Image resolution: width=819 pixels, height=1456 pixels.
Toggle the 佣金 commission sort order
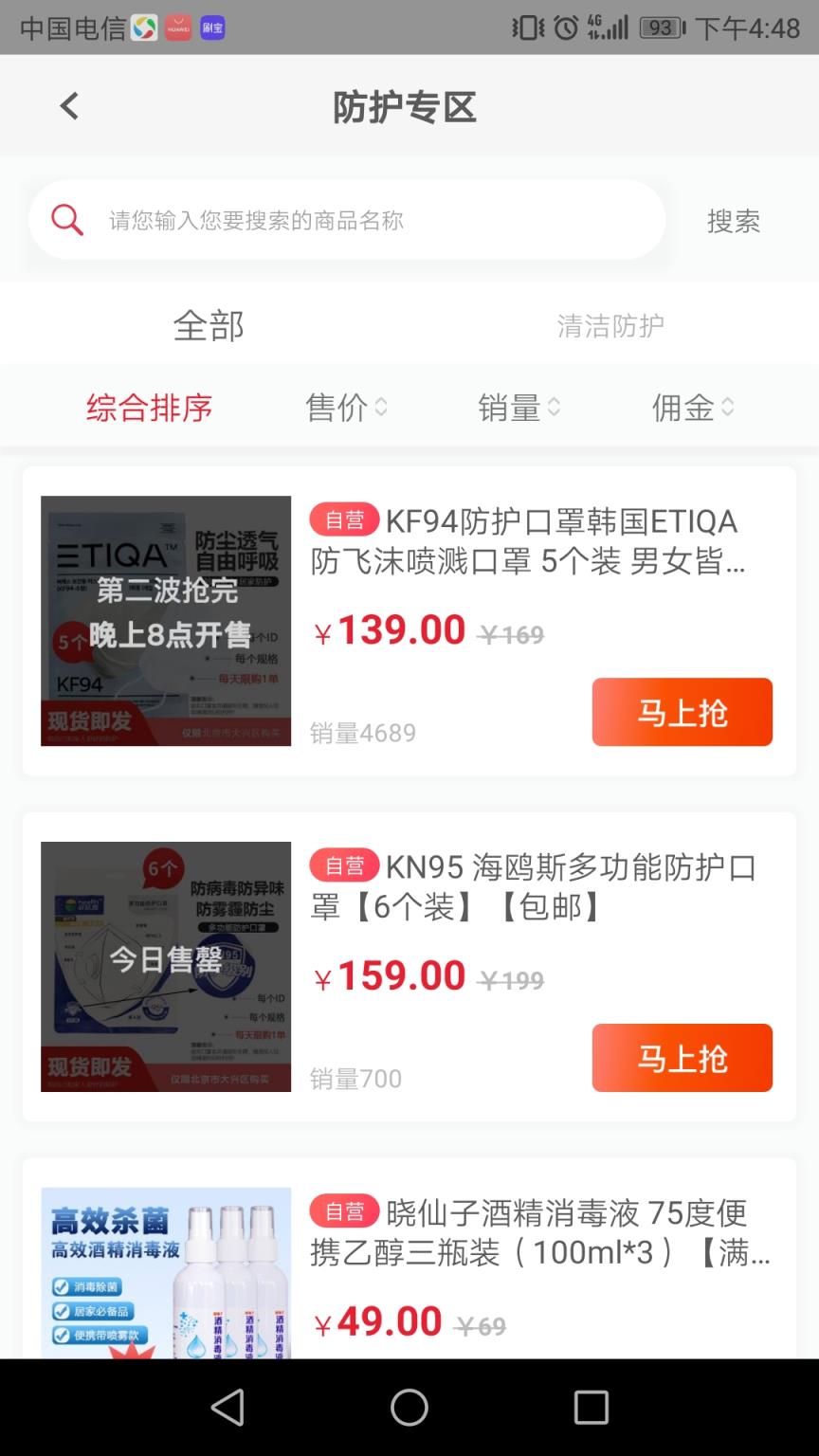click(x=693, y=408)
